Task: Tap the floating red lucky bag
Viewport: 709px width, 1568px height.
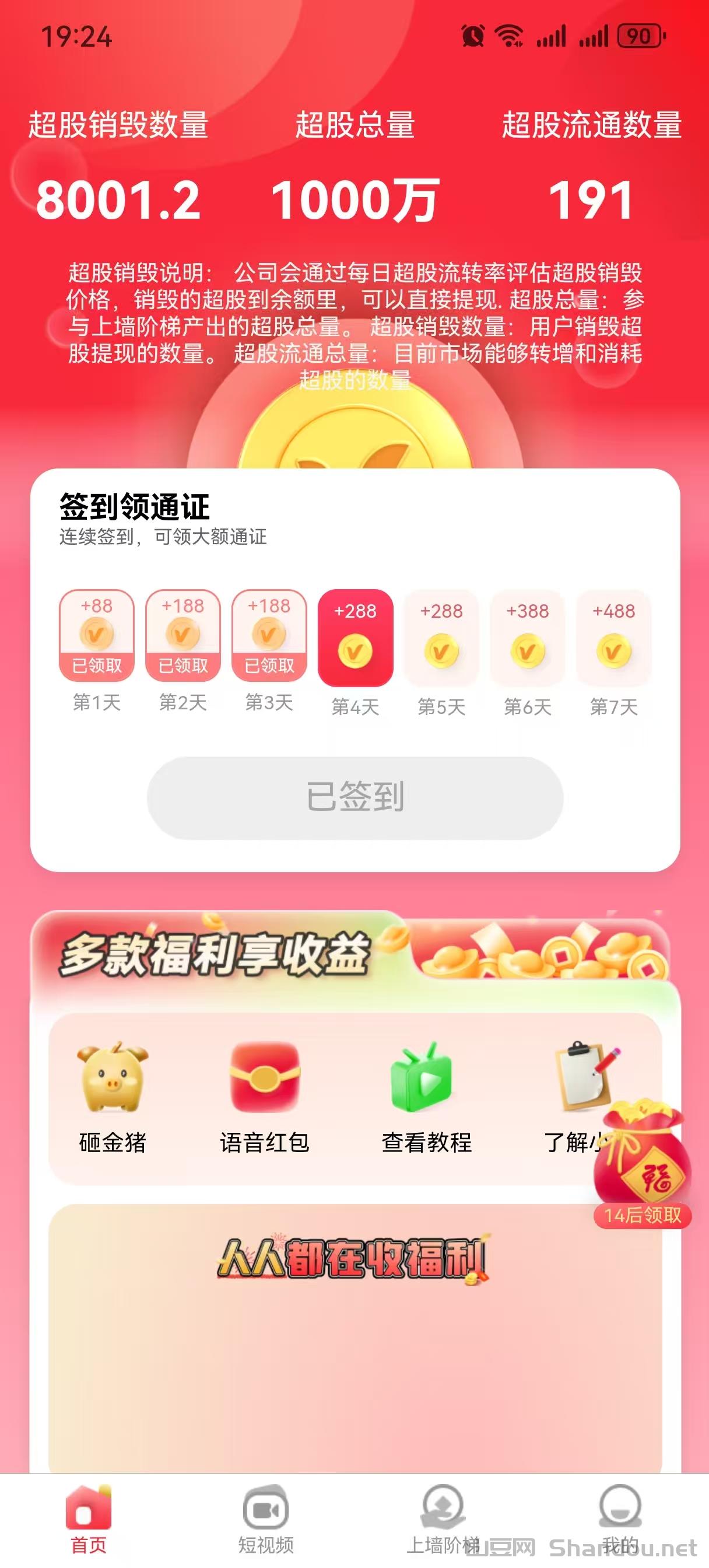Action: click(643, 1163)
